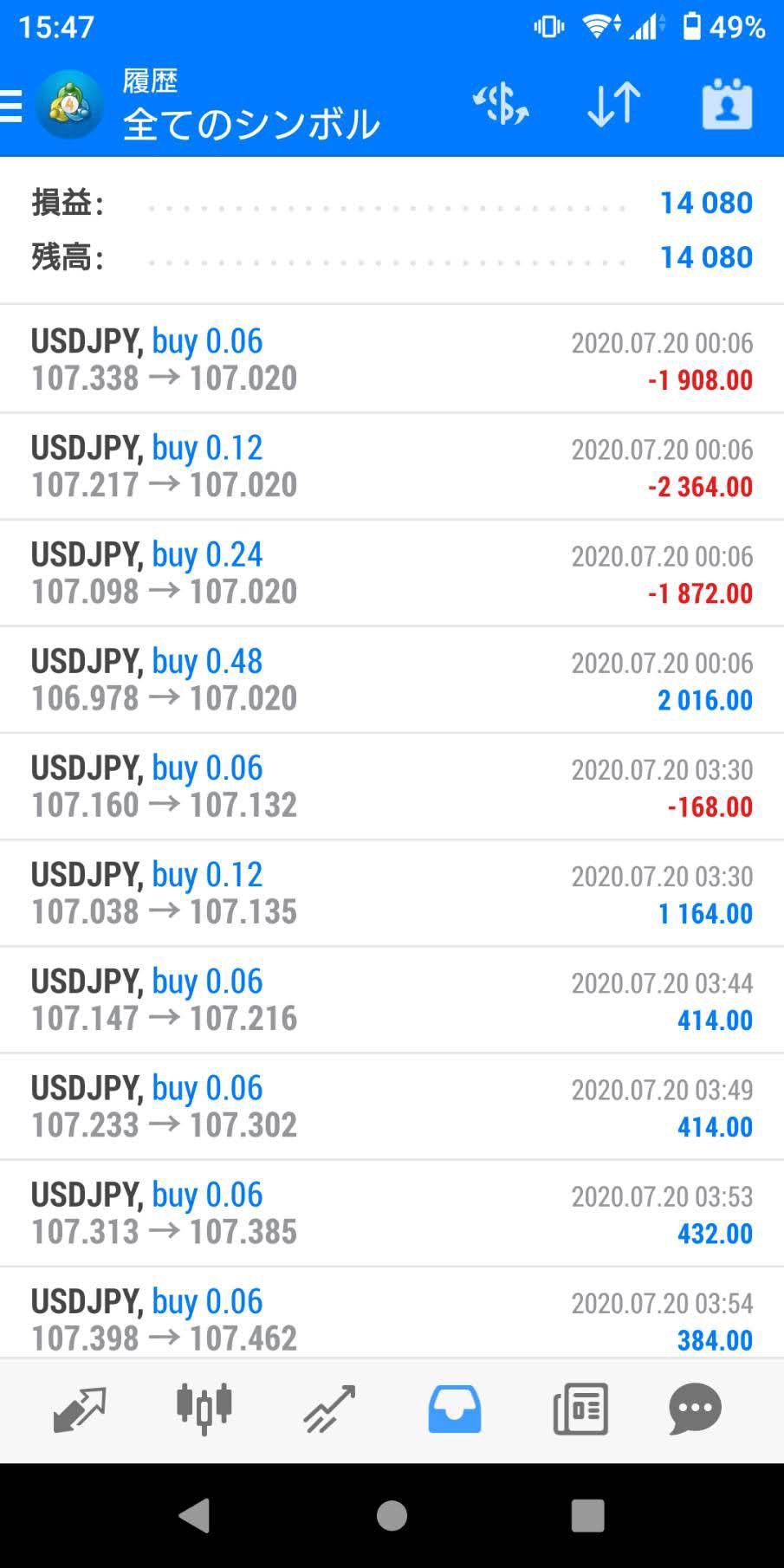Switch to the Trade tab
This screenshot has width=784, height=1568.
point(329,1409)
